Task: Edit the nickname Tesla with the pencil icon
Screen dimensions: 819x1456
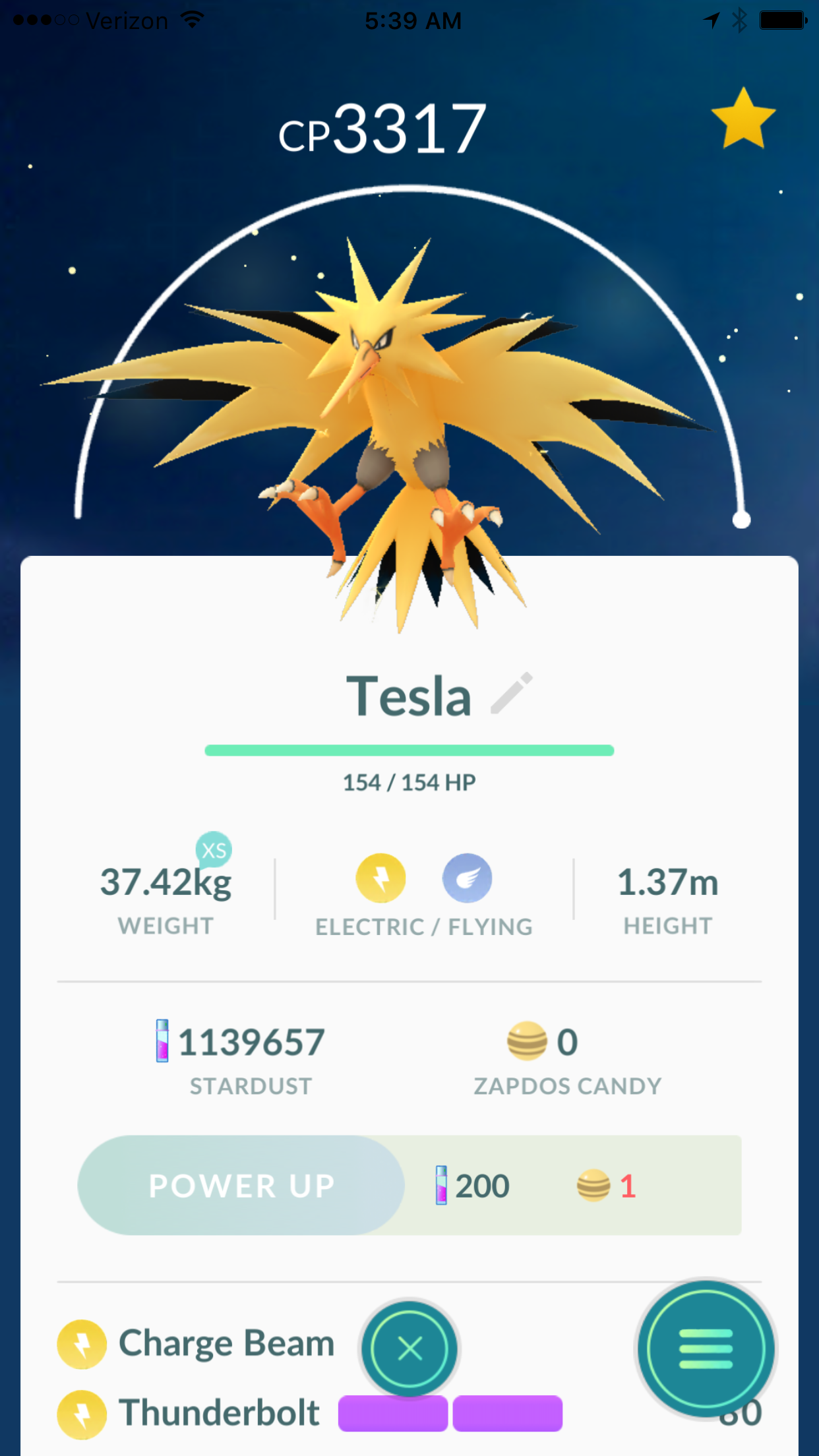Action: tap(512, 693)
